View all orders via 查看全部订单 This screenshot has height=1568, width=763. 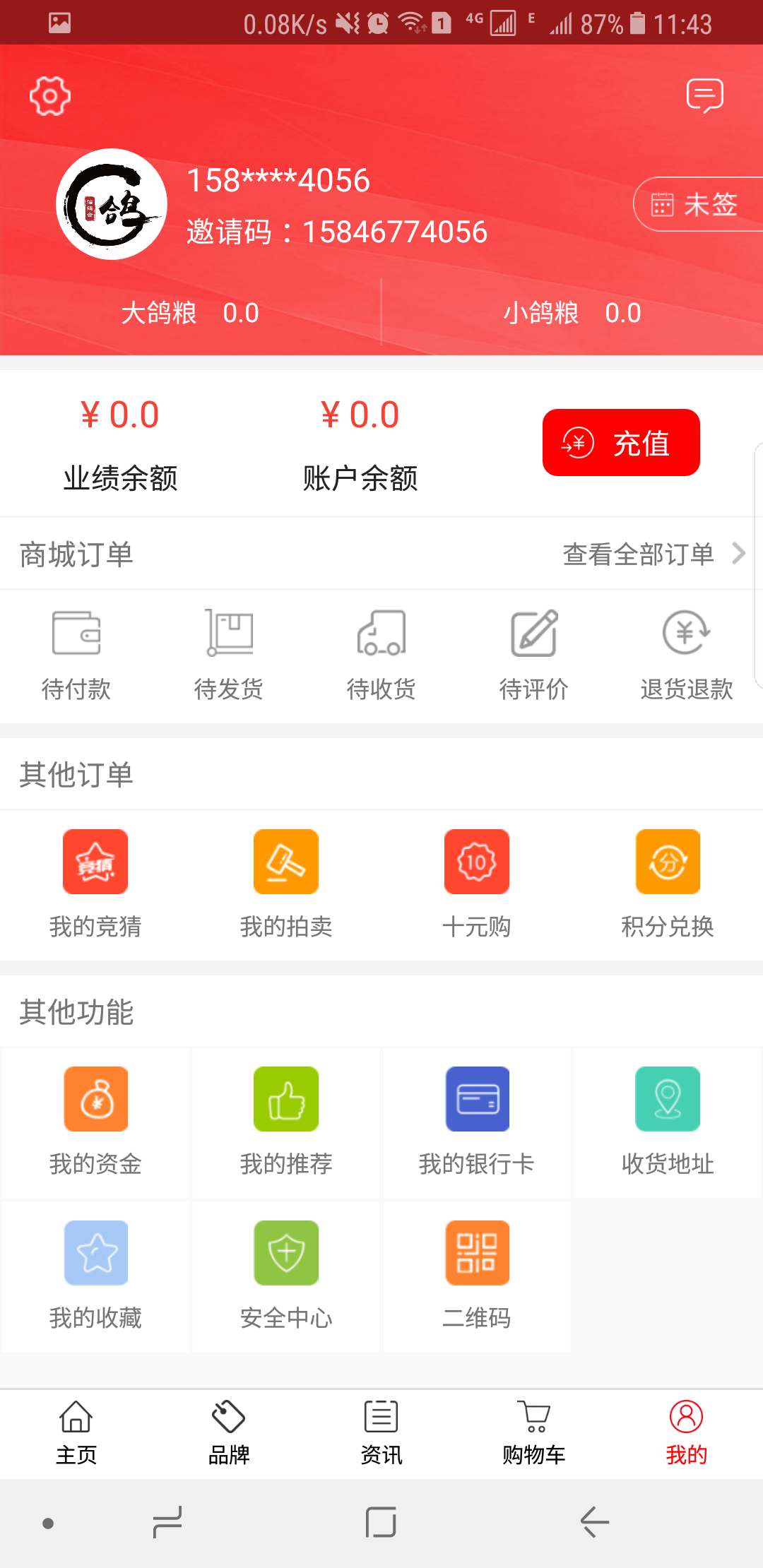[653, 554]
